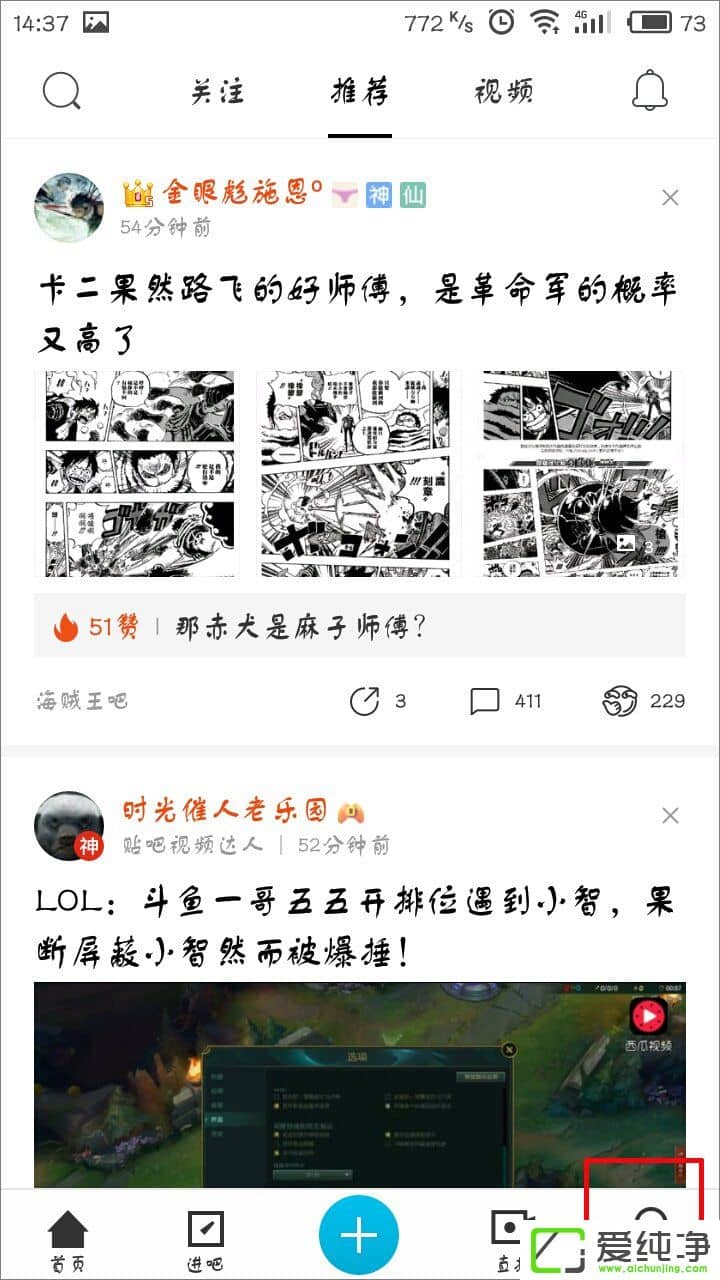Open comments on the 海贼王吧 post
720x1280 pixels.
pos(505,701)
